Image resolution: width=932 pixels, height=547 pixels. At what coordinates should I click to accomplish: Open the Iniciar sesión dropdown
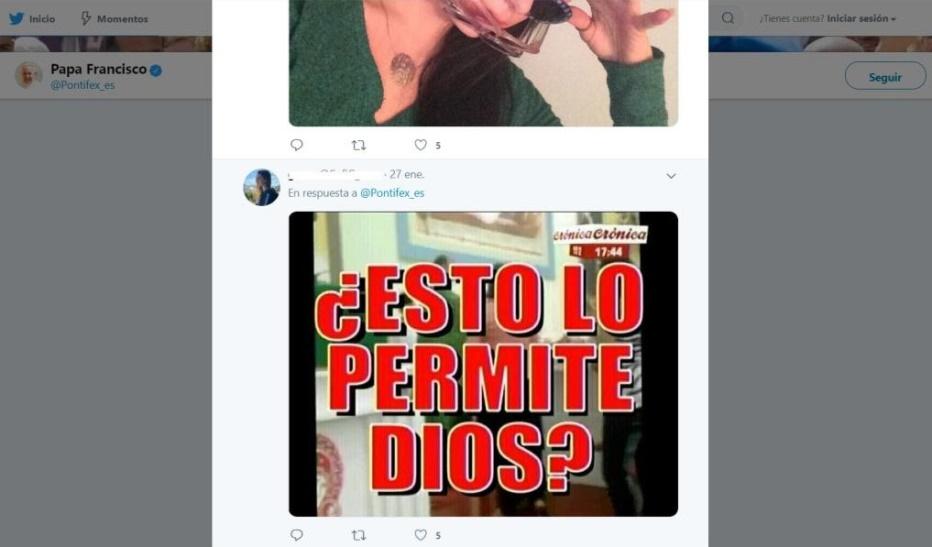point(861,18)
